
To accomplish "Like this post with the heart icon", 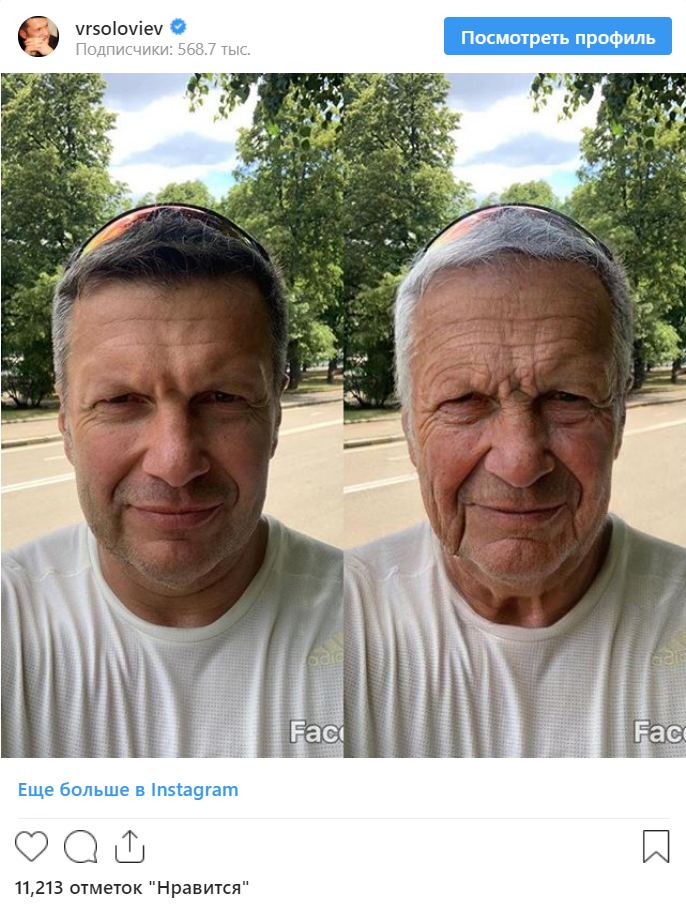I will coord(31,846).
